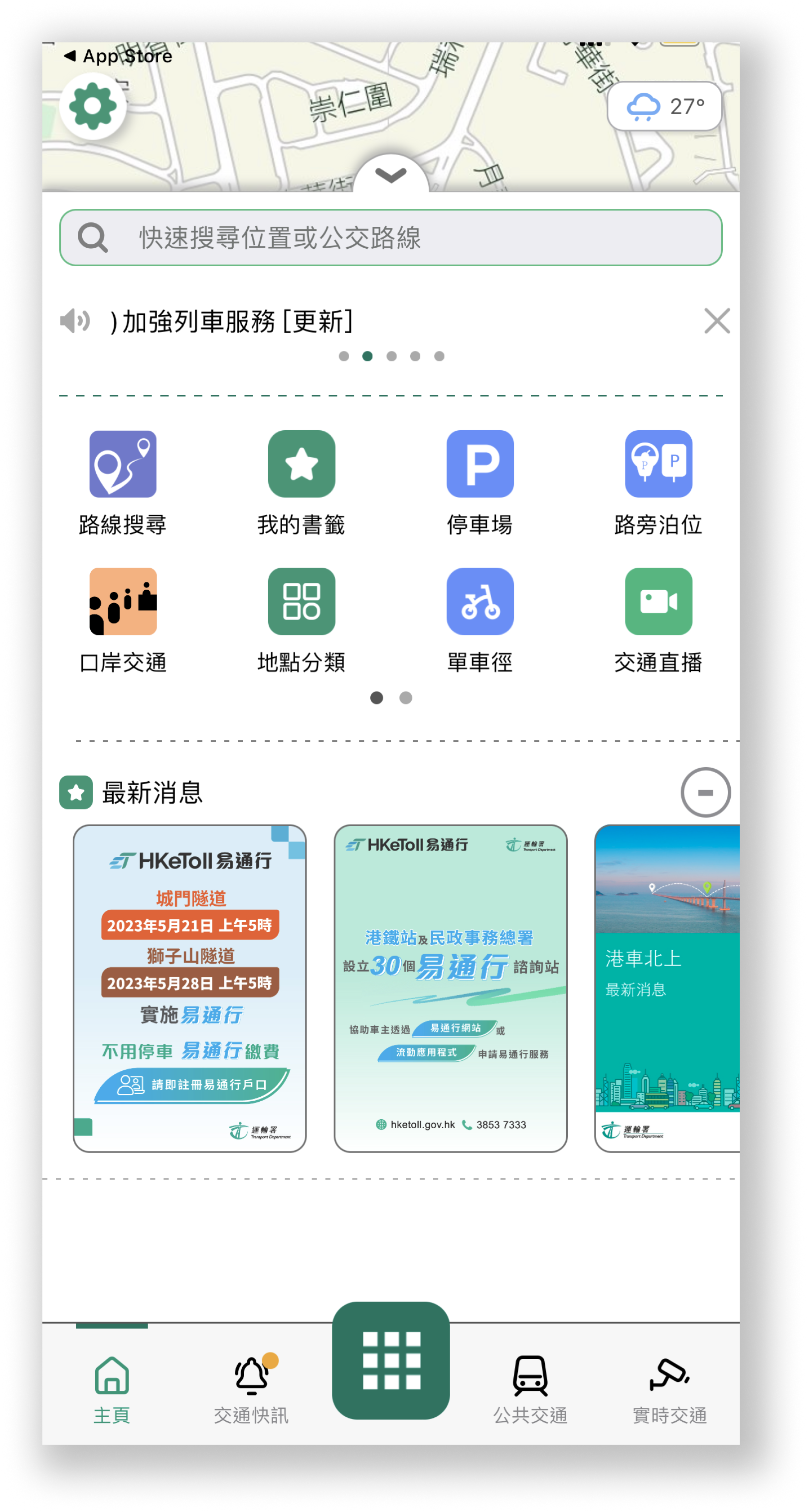
Task: Open 口岸交通 boundary crossing traffic
Action: click(123, 621)
